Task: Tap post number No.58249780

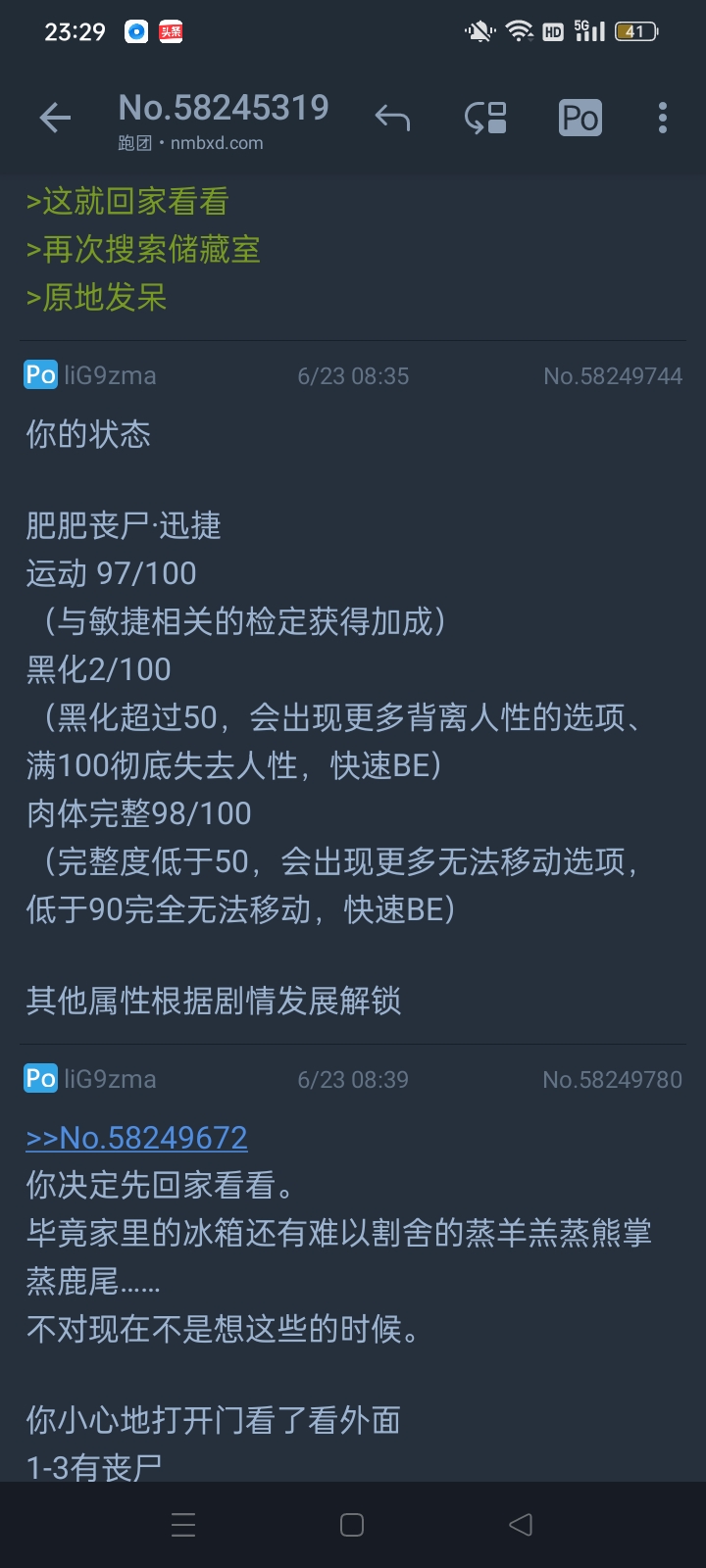Action: click(612, 1079)
